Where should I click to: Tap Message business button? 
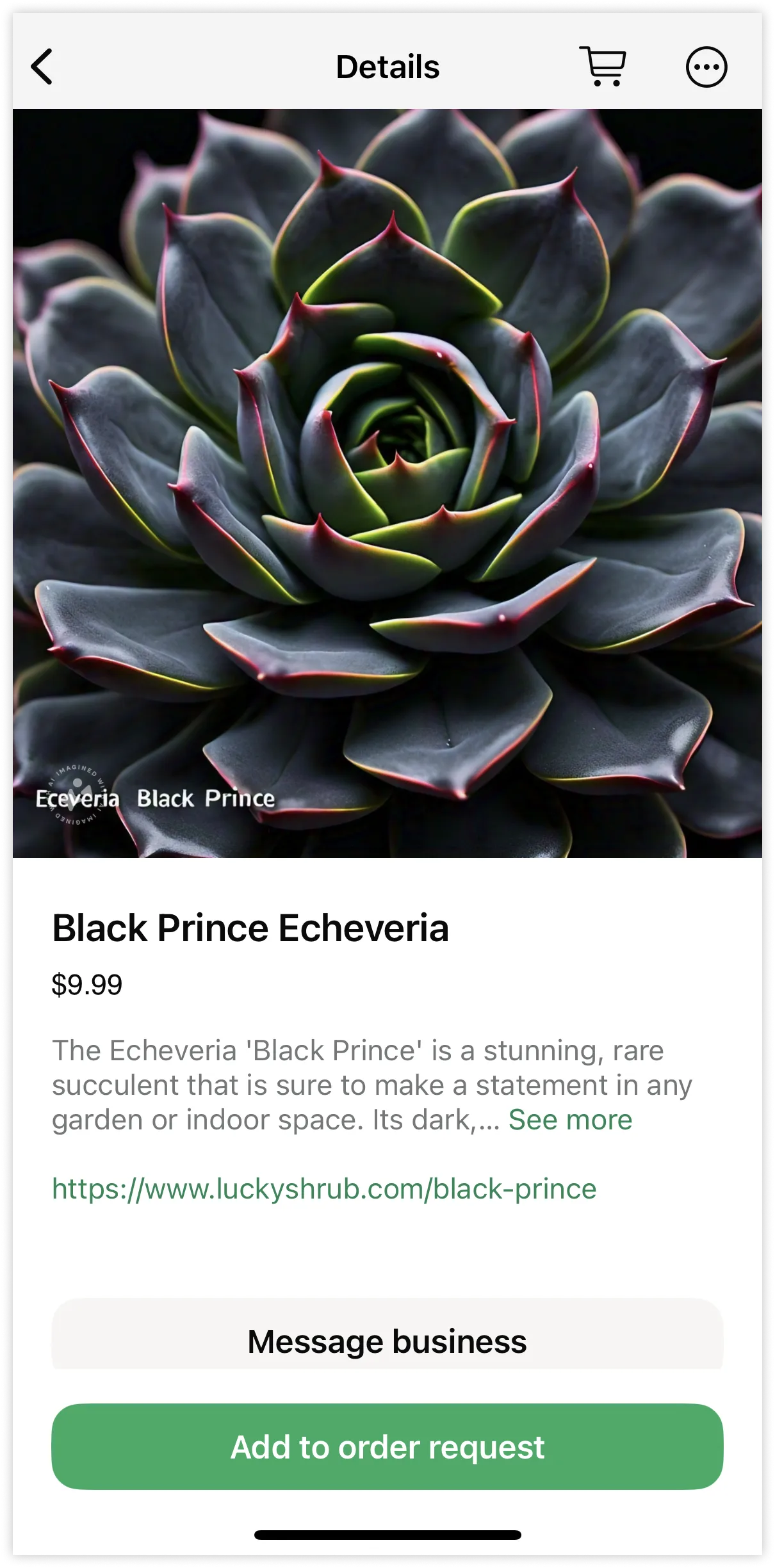(387, 1341)
